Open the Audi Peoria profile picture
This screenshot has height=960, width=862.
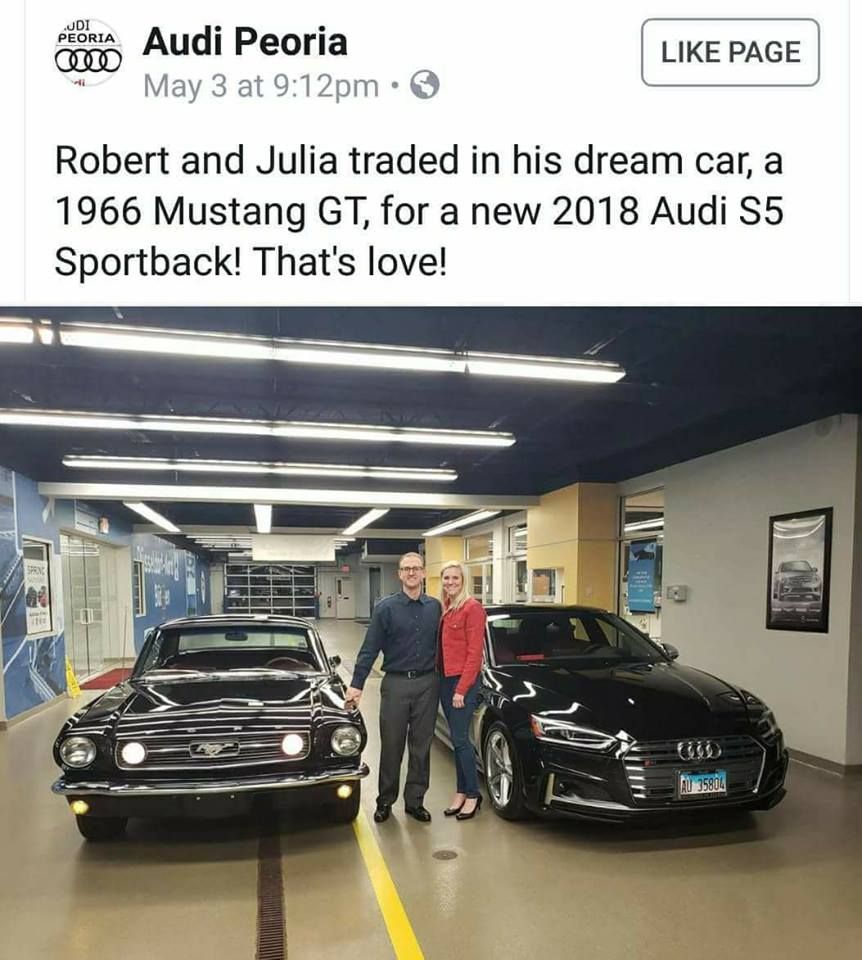[88, 52]
